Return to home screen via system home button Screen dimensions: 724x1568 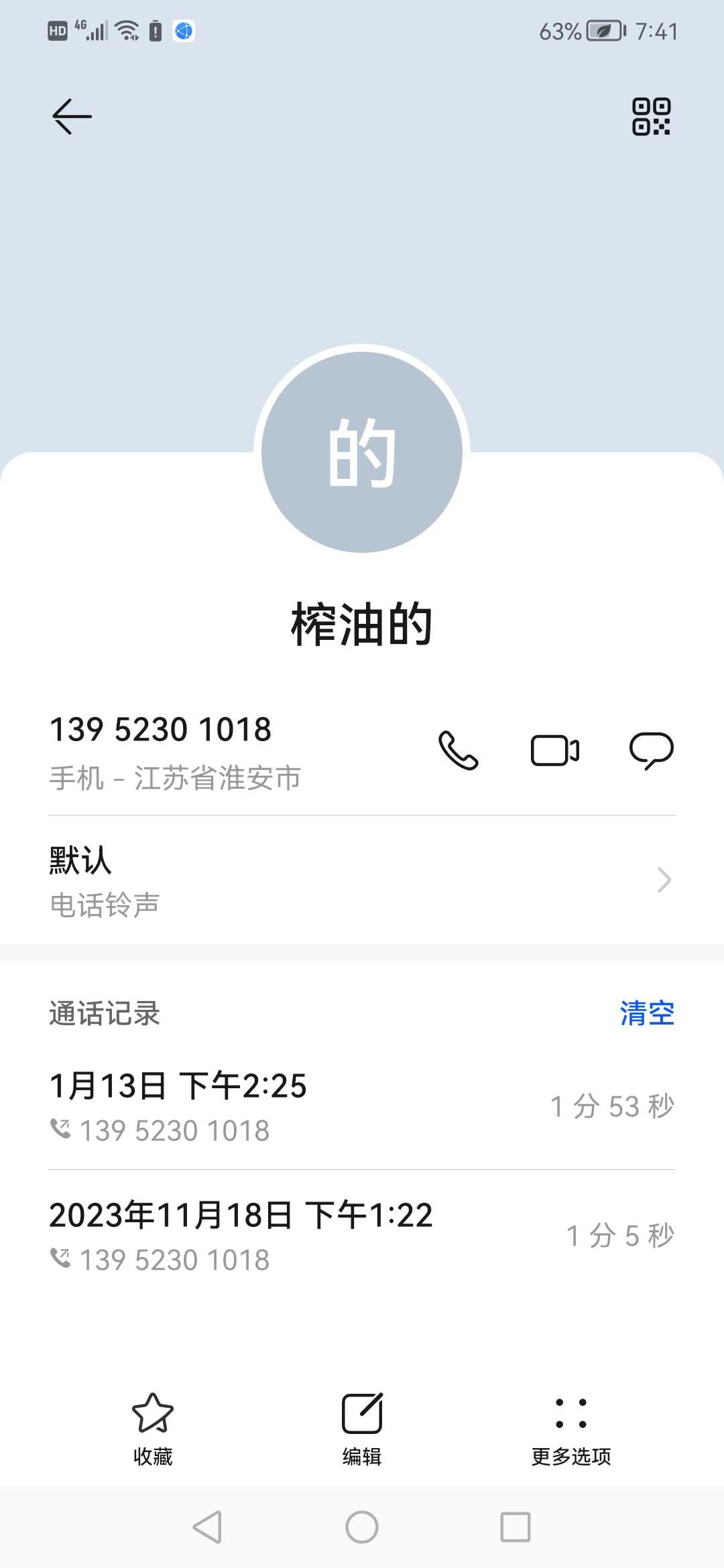[x=362, y=1527]
